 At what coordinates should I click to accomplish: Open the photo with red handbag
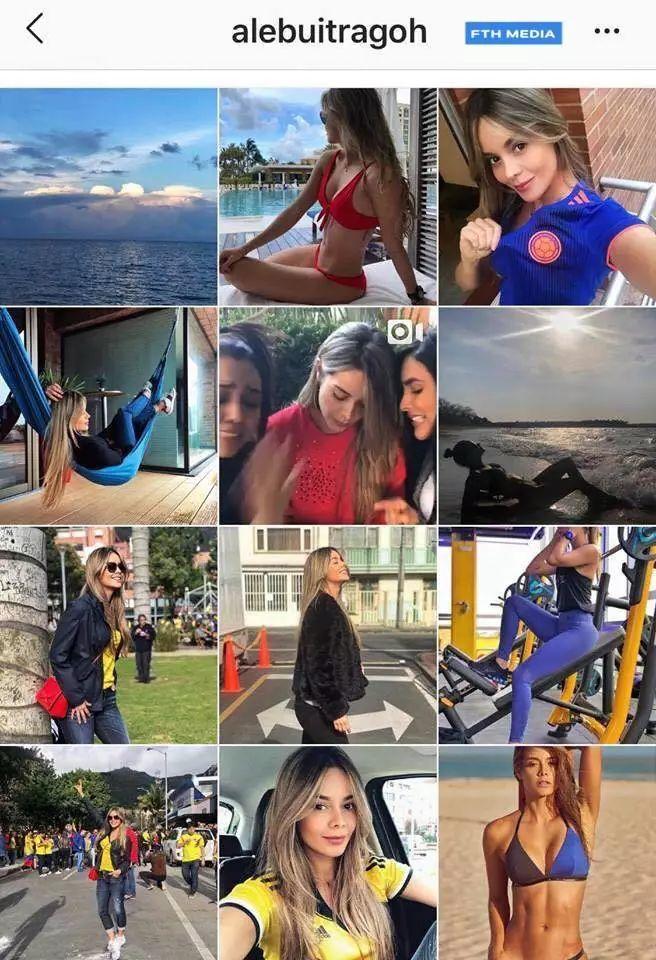(x=108, y=635)
